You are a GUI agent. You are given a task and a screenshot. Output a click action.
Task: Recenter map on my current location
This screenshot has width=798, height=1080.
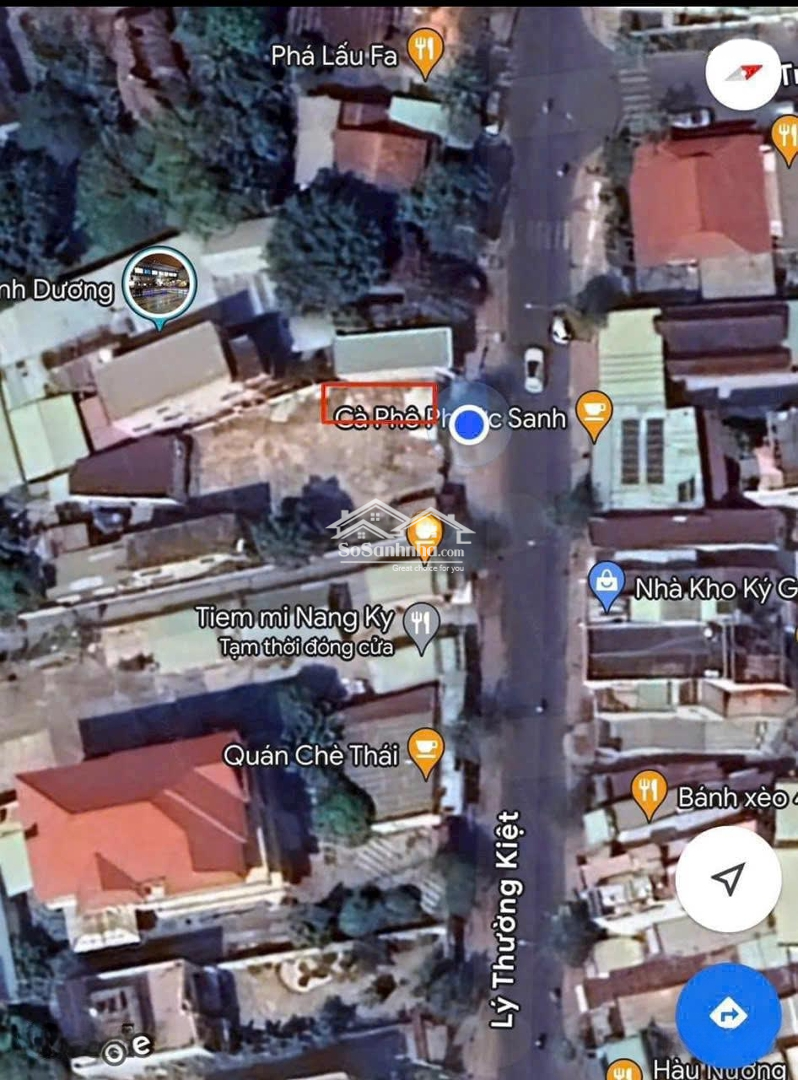[x=728, y=879]
